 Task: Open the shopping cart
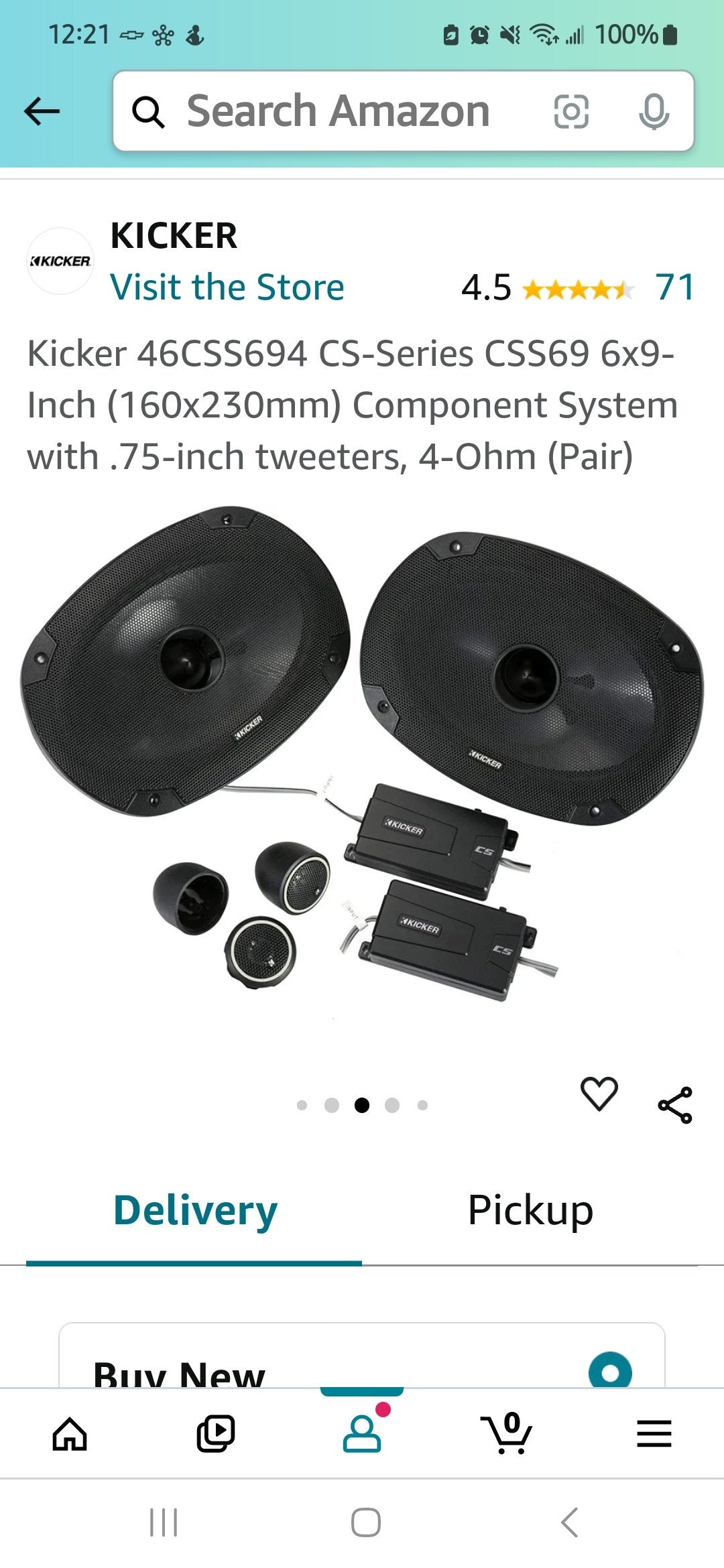click(x=507, y=1434)
